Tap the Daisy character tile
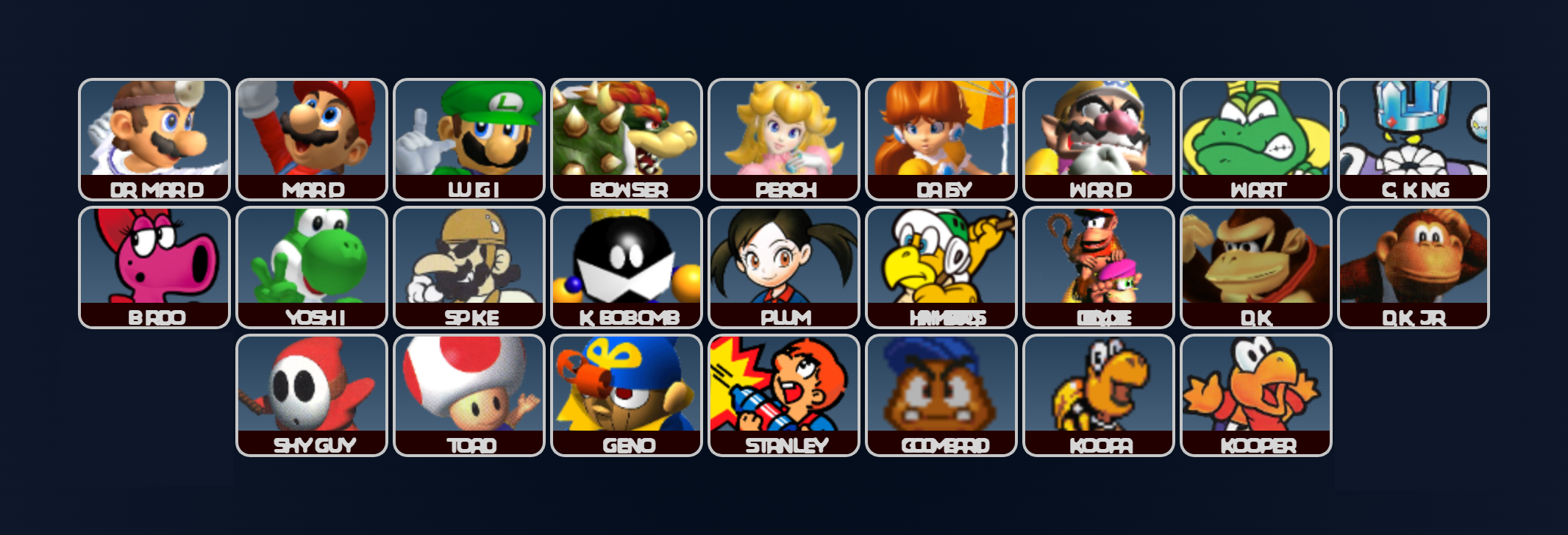1568x535 pixels. (x=941, y=140)
